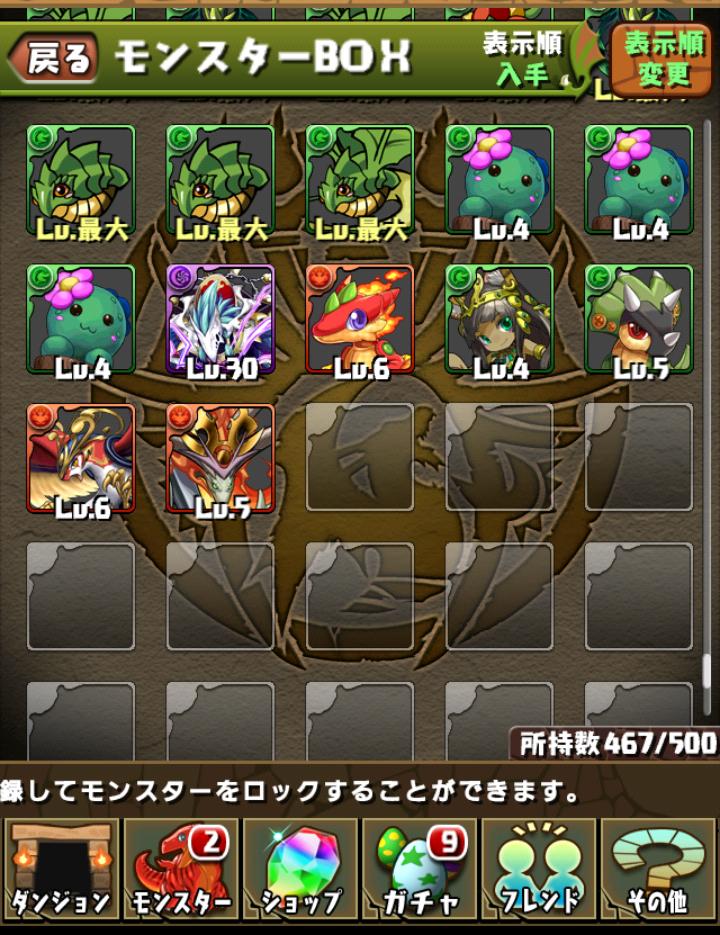Select the horned green monster Lv.5
The width and height of the screenshot is (720, 935).
[x=638, y=319]
